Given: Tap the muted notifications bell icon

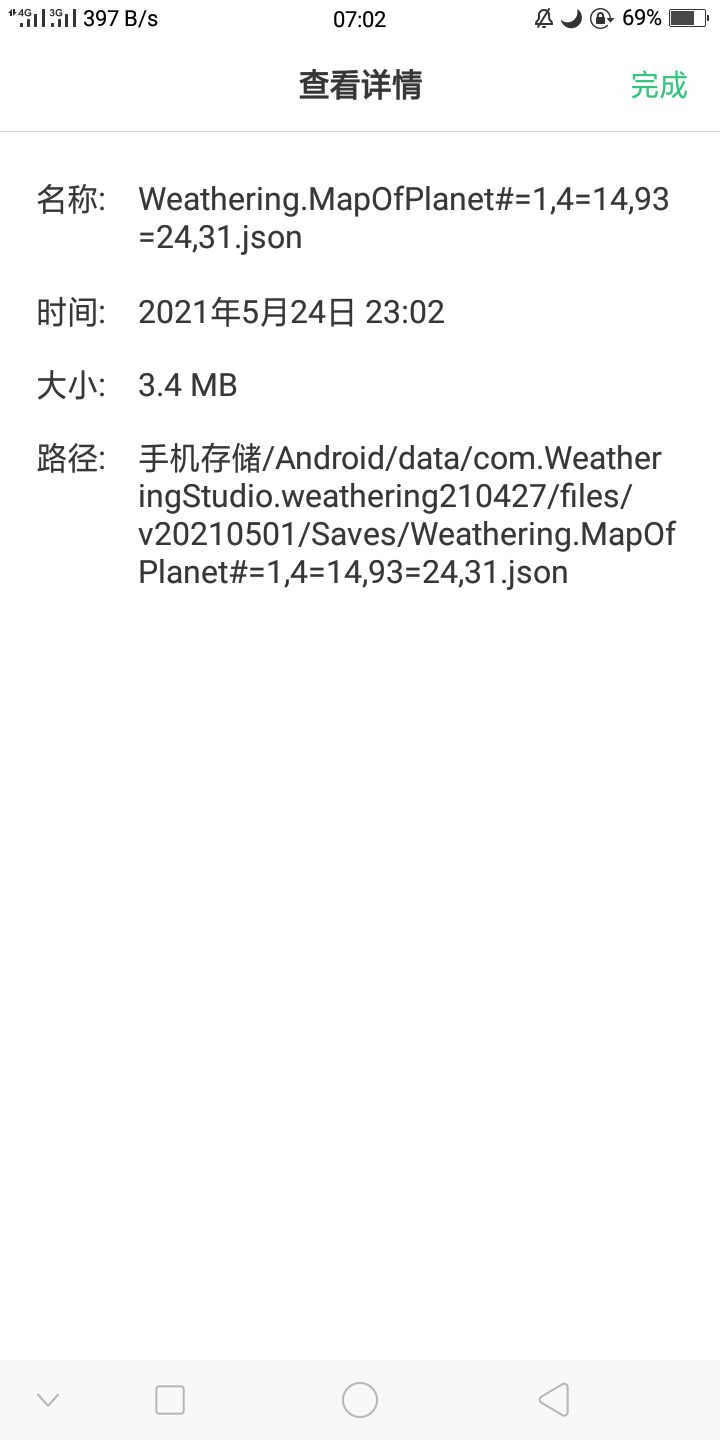Looking at the screenshot, I should [x=543, y=18].
